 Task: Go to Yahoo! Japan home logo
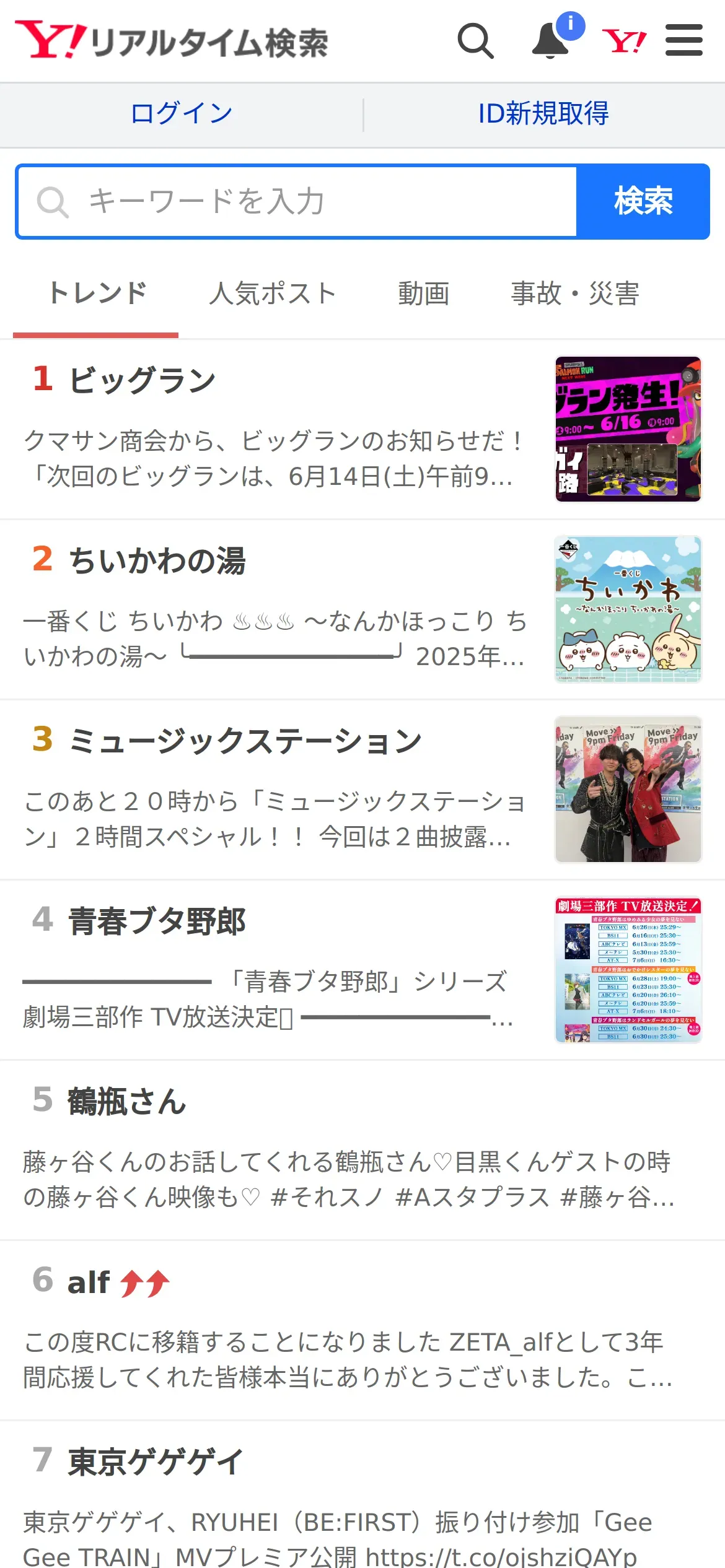pos(624,41)
